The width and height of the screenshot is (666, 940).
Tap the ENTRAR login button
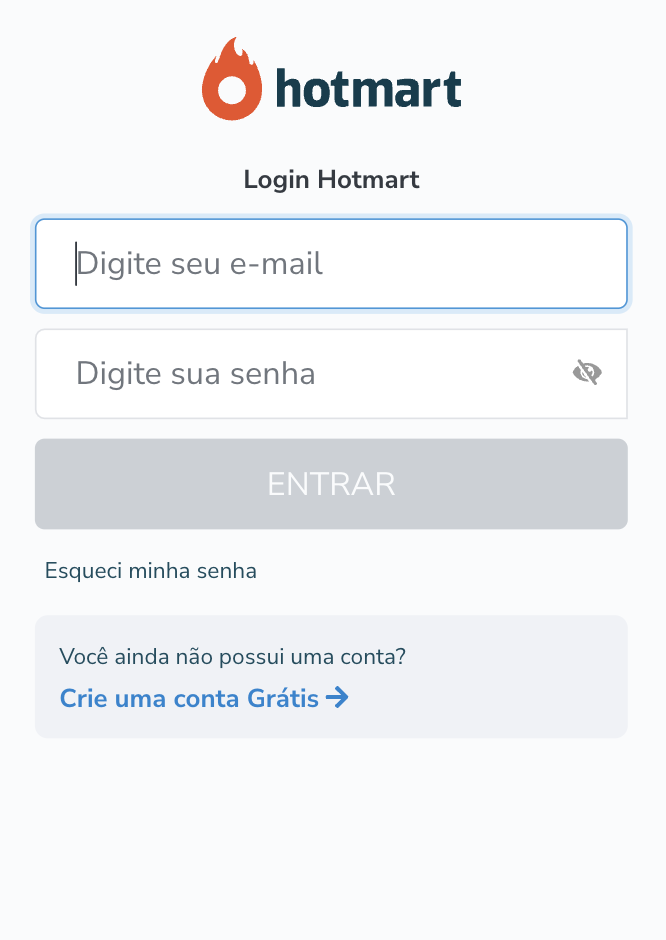click(331, 484)
